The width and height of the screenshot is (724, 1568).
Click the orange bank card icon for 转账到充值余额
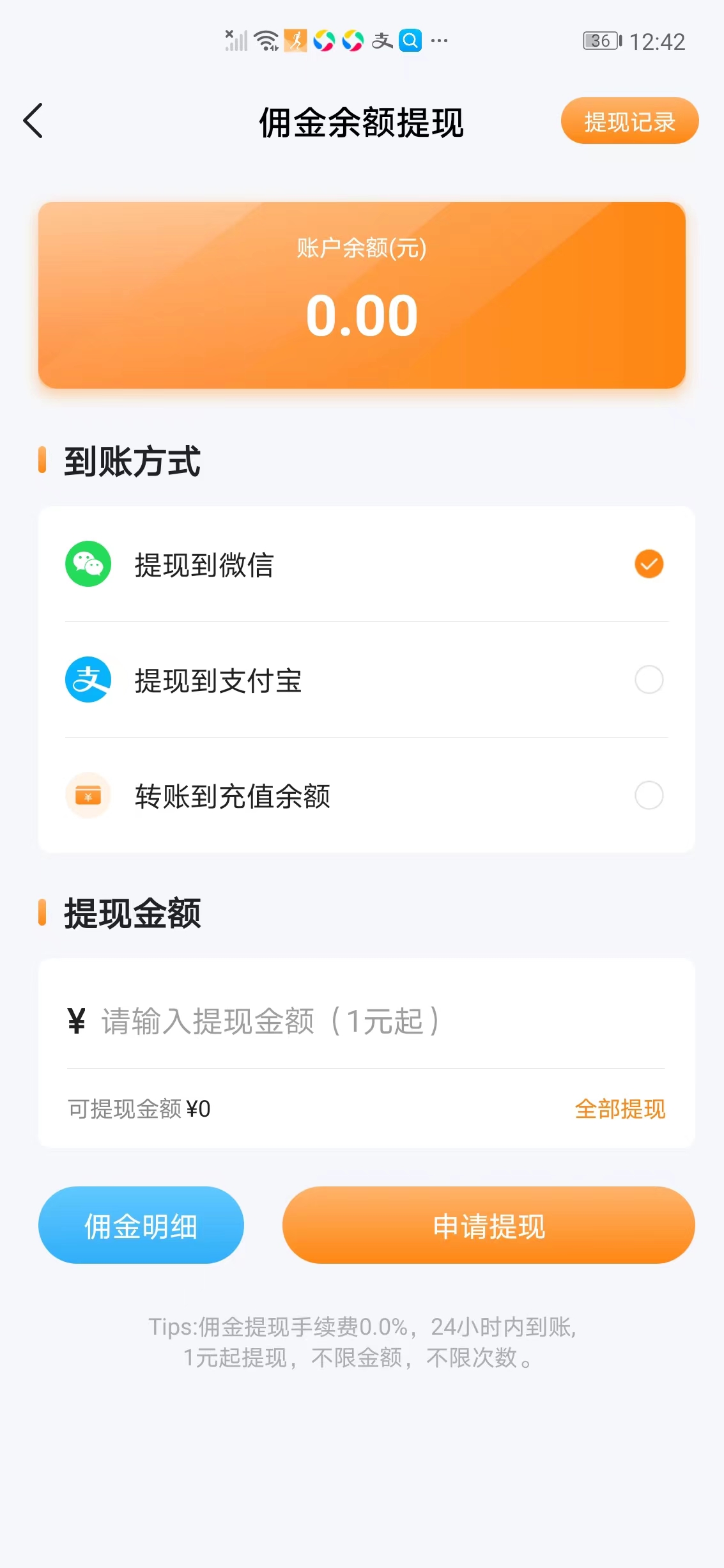click(88, 796)
